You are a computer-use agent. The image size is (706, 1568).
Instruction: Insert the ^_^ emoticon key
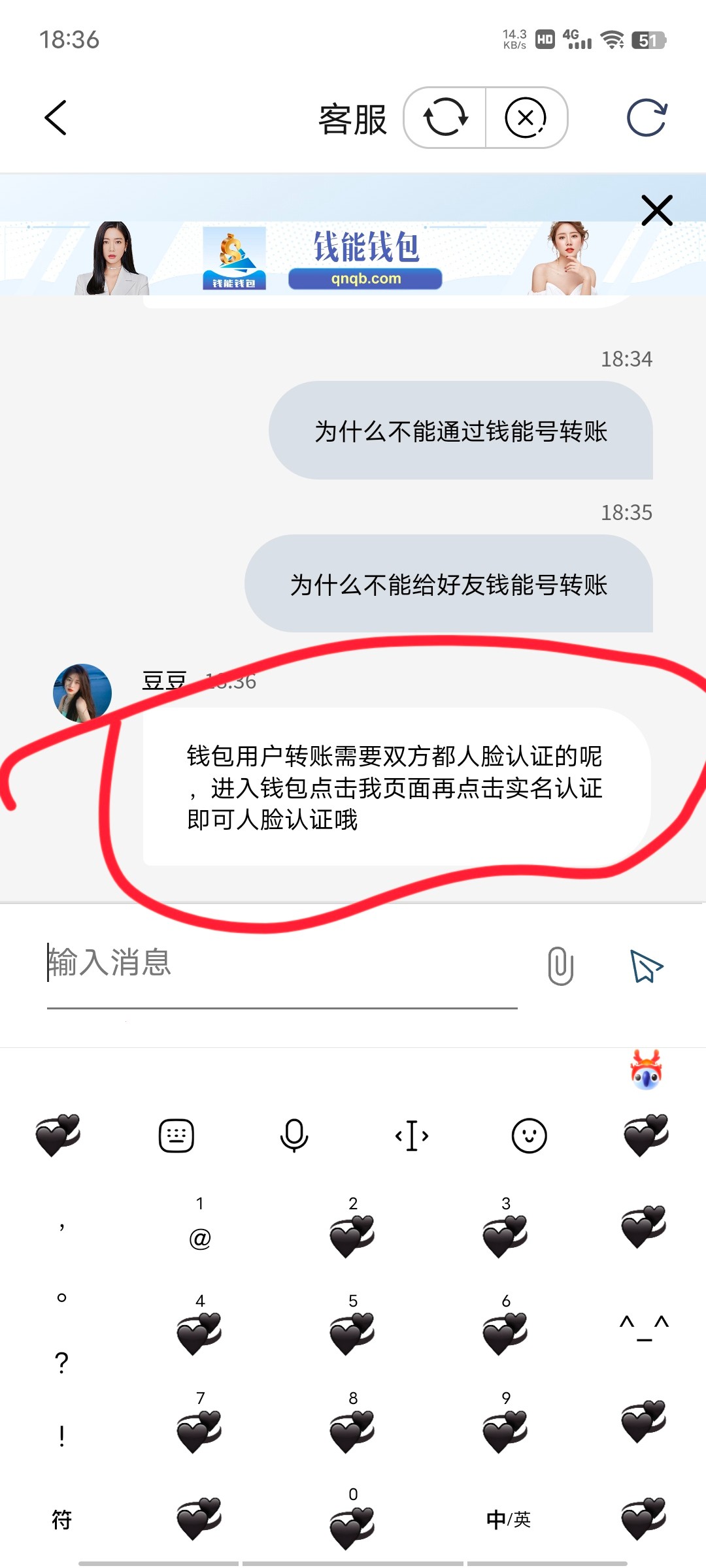click(x=644, y=1326)
